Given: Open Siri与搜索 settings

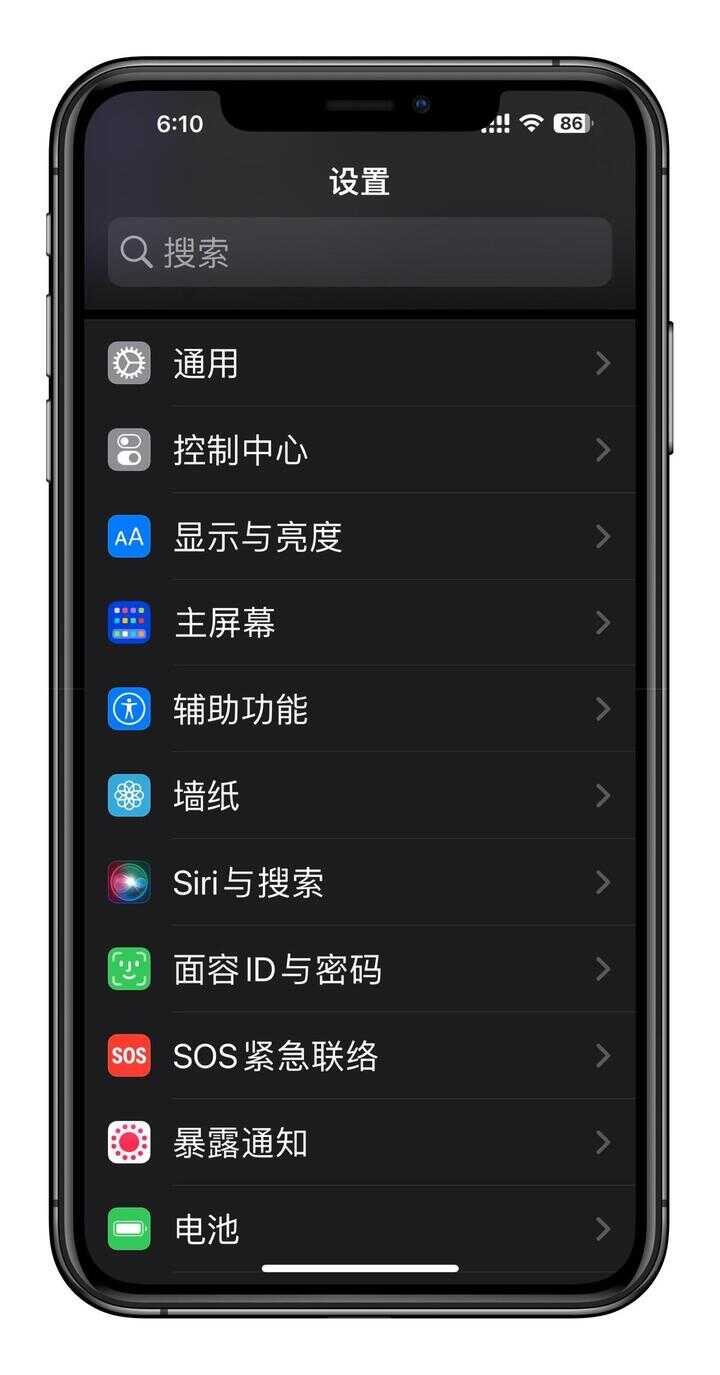Looking at the screenshot, I should (x=360, y=883).
